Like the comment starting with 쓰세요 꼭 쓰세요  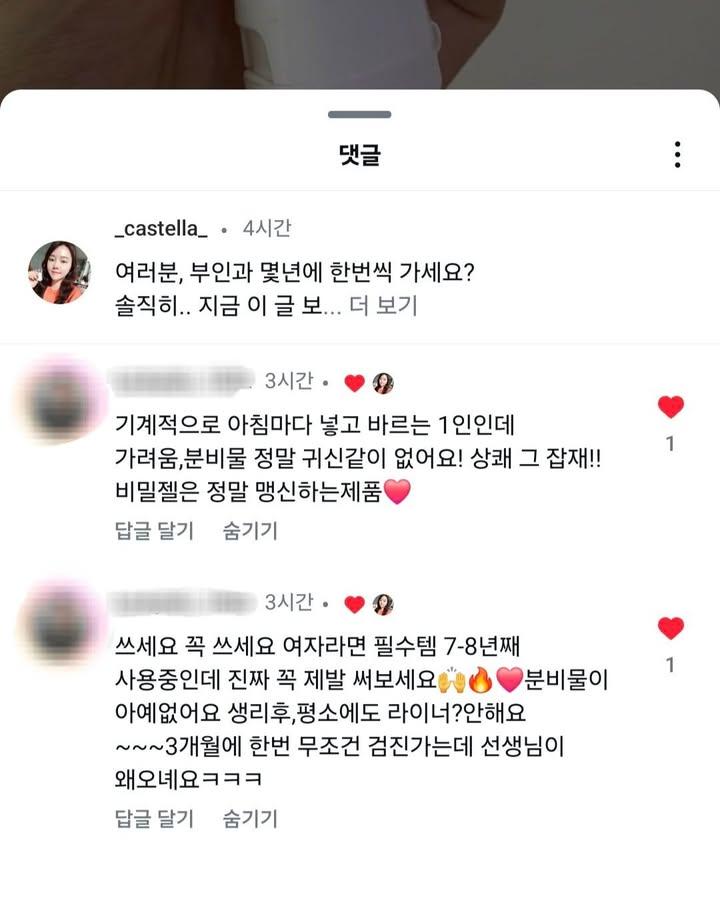(x=671, y=628)
